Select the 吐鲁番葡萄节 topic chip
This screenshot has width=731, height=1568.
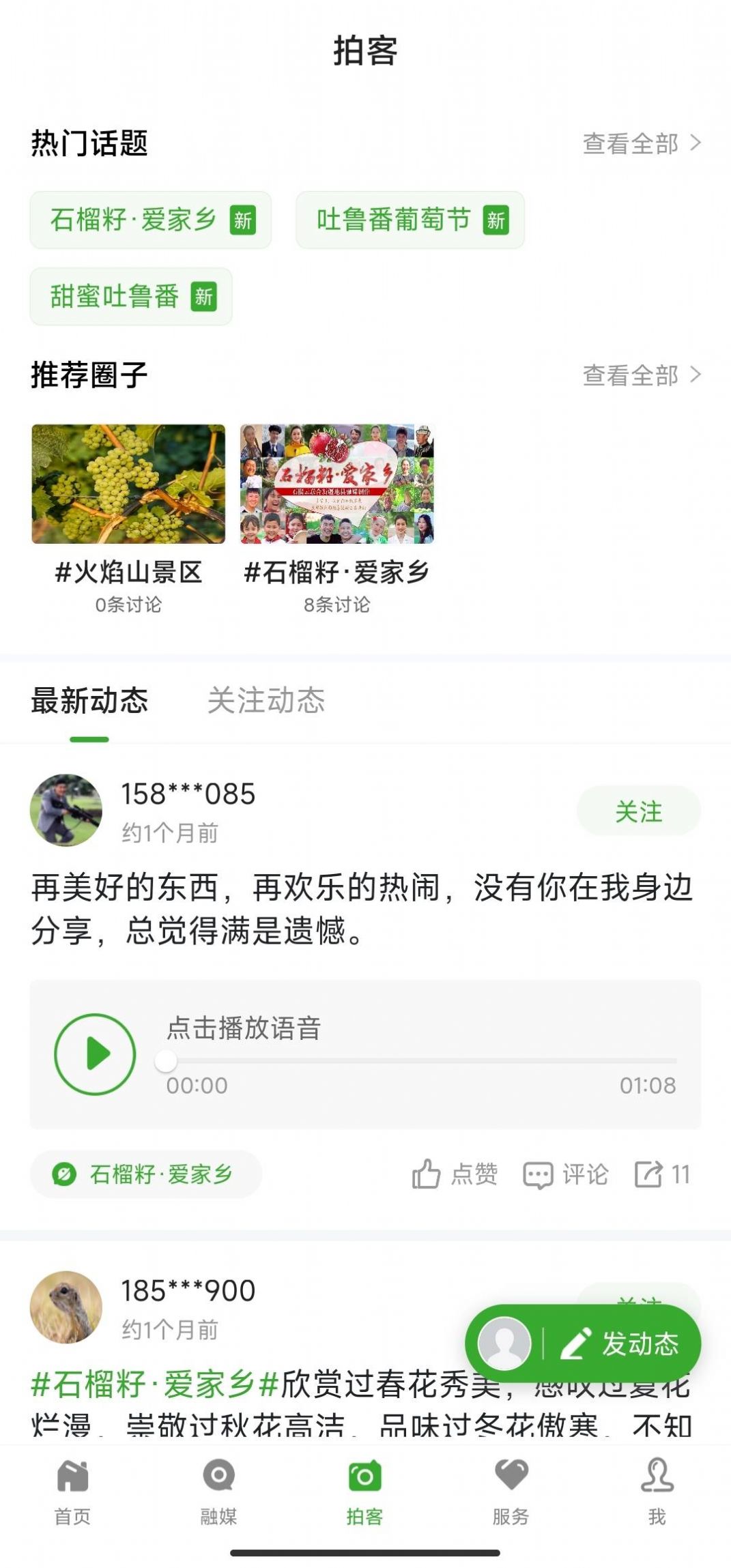point(410,220)
